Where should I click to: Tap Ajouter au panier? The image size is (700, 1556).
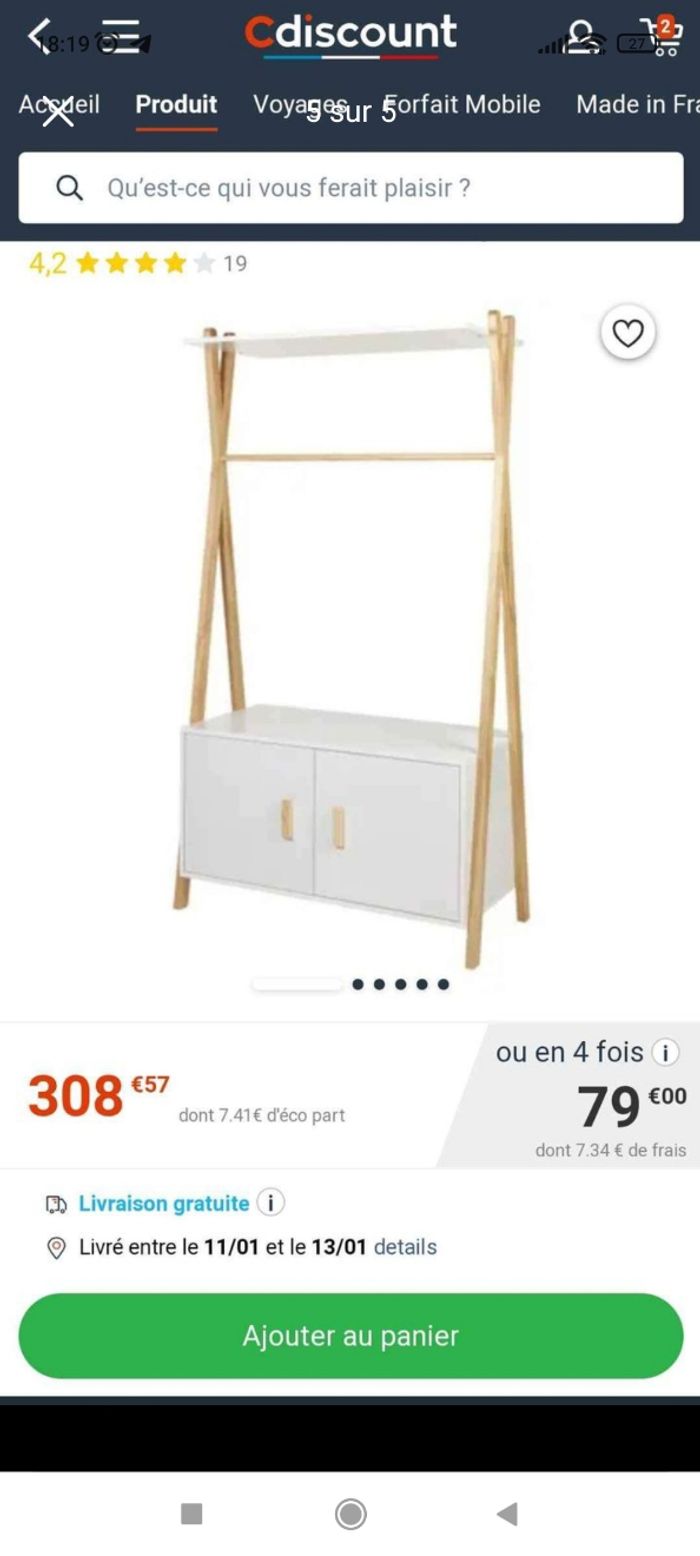(350, 1336)
